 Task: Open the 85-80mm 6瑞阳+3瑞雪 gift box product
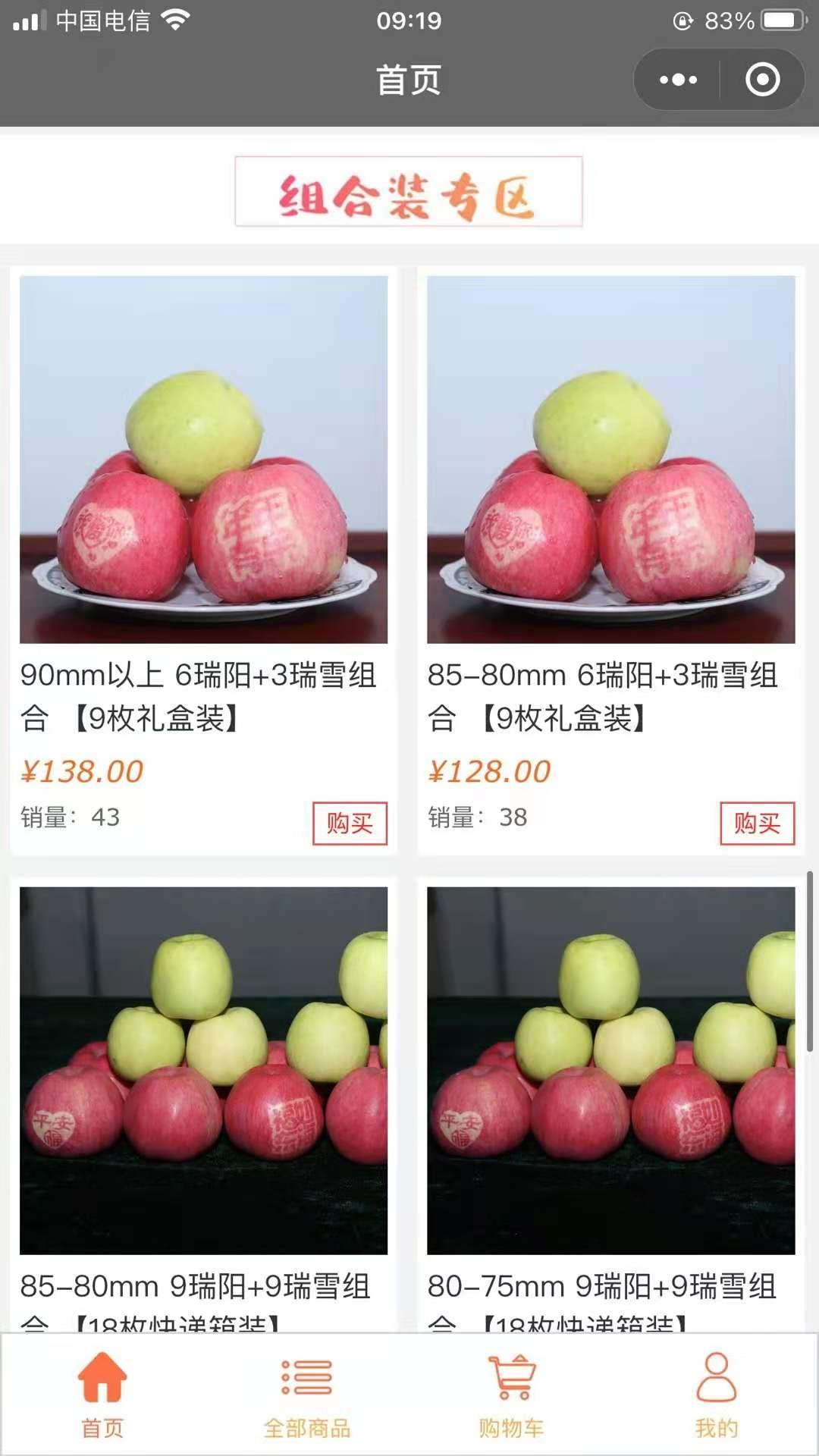pos(610,460)
